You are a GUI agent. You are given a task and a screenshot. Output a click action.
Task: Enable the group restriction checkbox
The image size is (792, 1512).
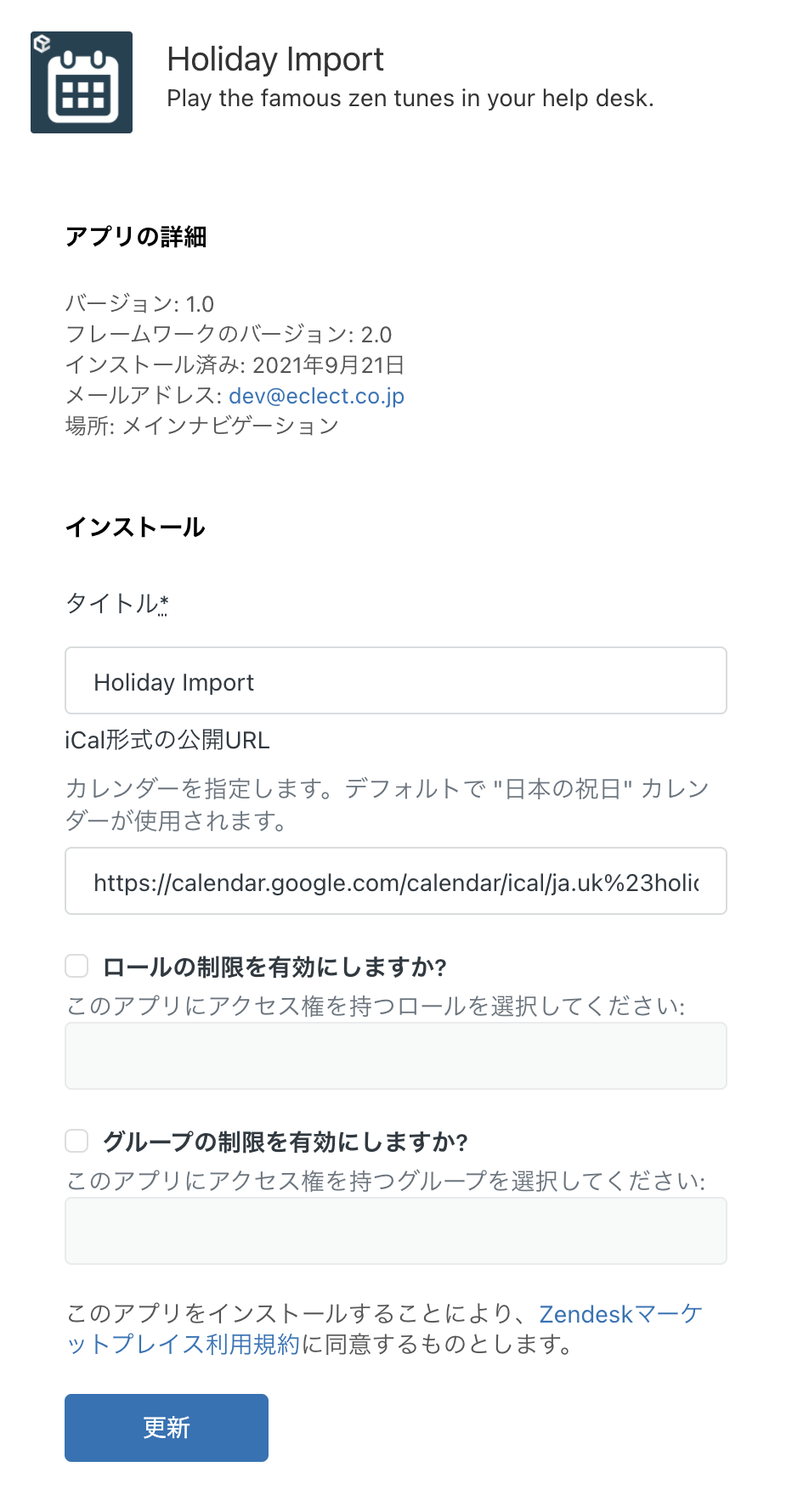pos(77,1141)
